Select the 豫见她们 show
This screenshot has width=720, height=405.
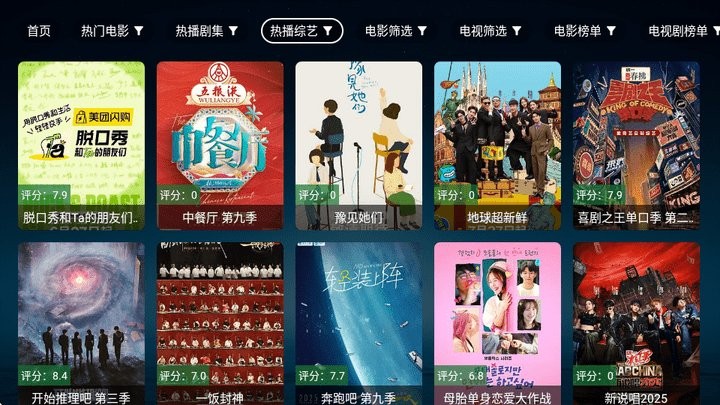358,145
